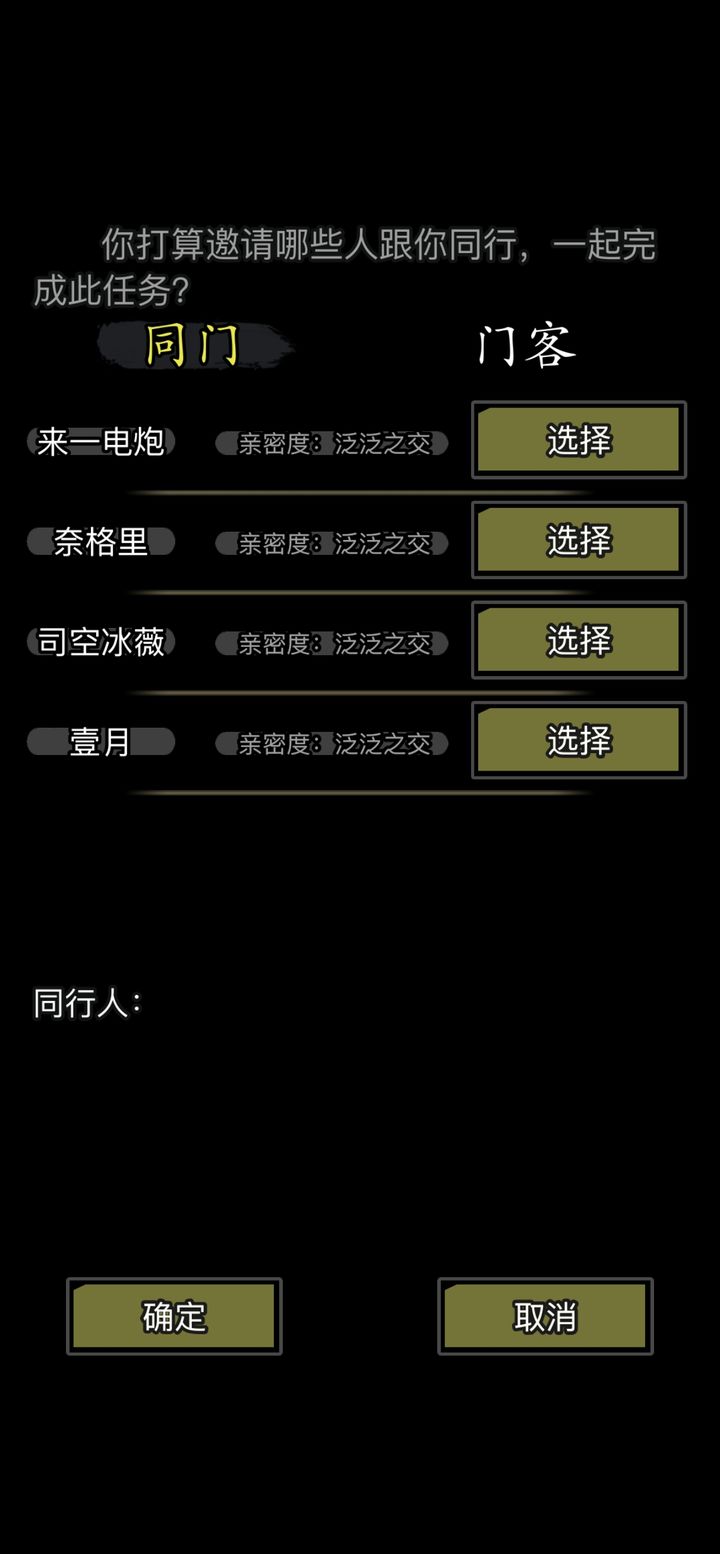This screenshot has height=1554, width=720.
Task: Pick 壹月 with the 选择 button
Action: tap(579, 740)
